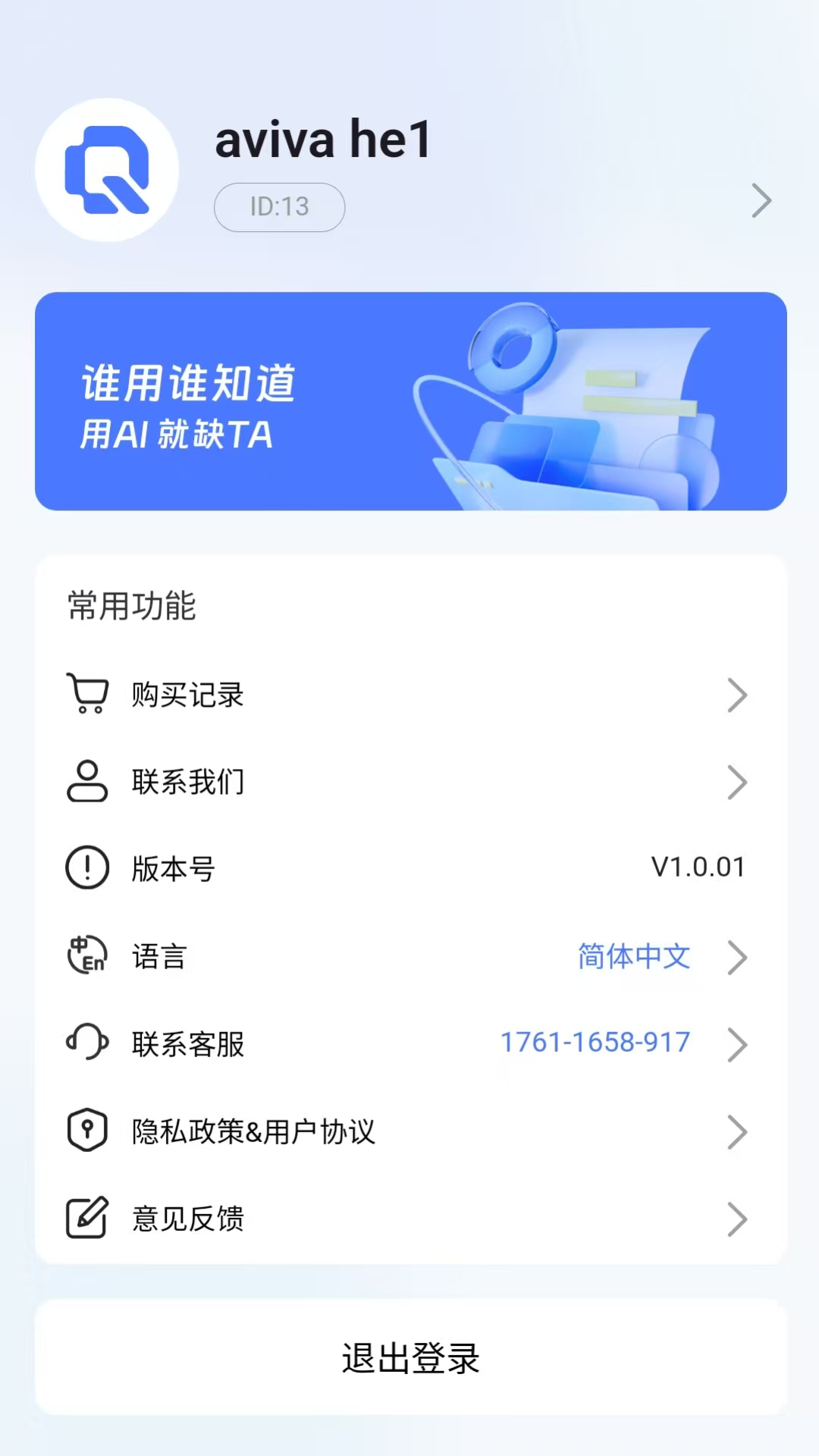Open the profile avatar with the Q logo
The image size is (819, 1456).
click(x=108, y=169)
